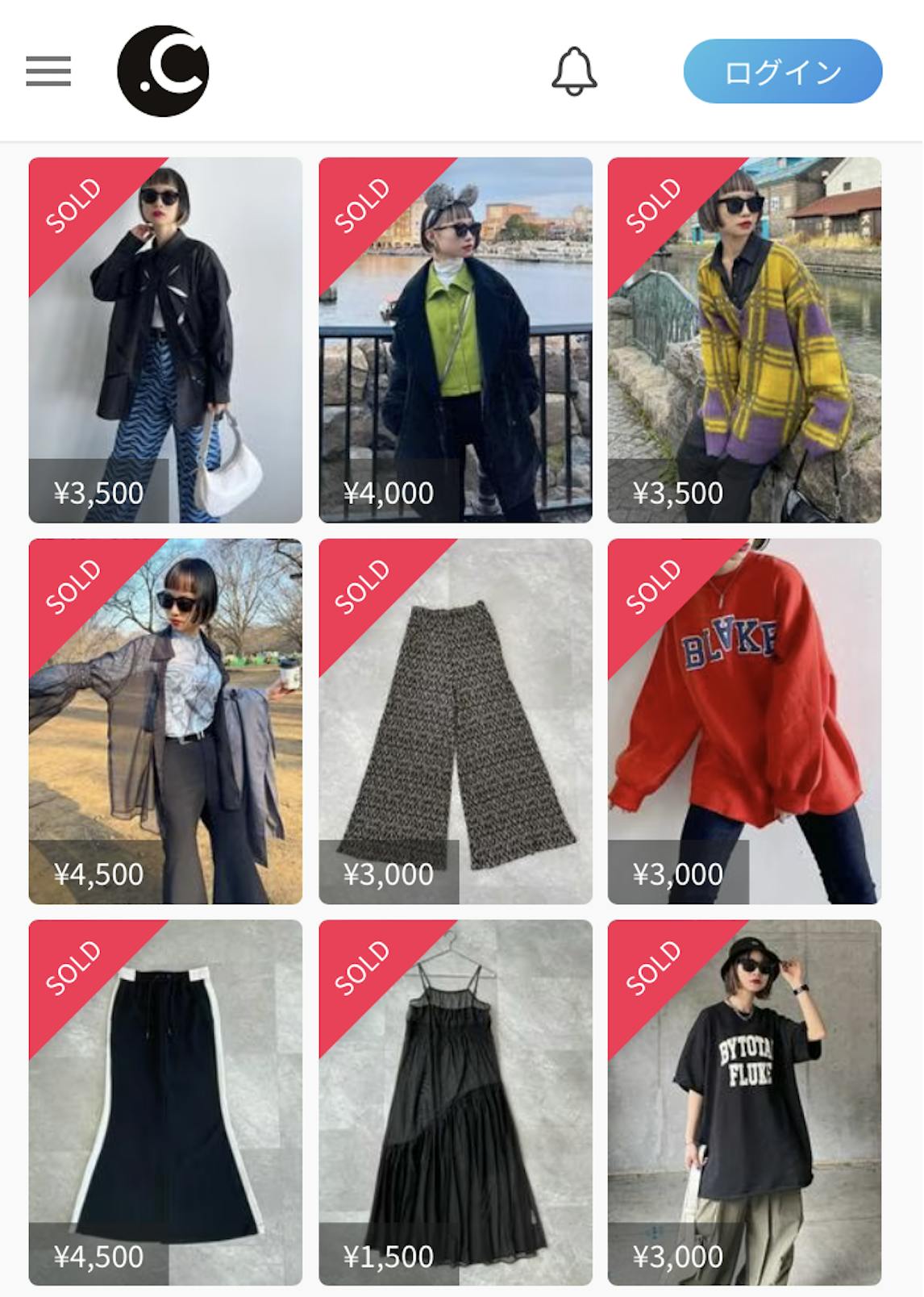924x1297 pixels.
Task: Open the black skirt with white side stripe
Action: click(165, 1102)
